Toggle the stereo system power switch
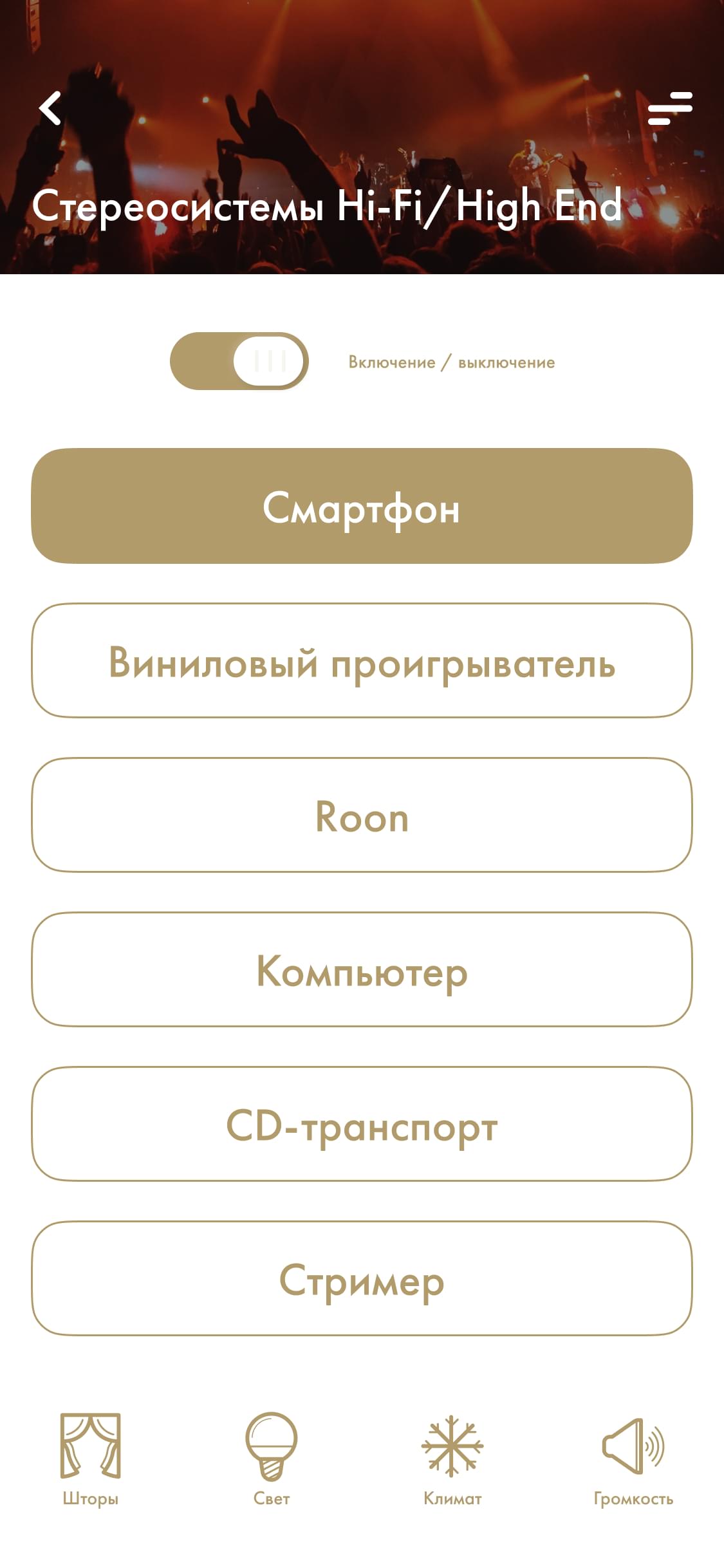The height and width of the screenshot is (1568, 724). (x=239, y=361)
